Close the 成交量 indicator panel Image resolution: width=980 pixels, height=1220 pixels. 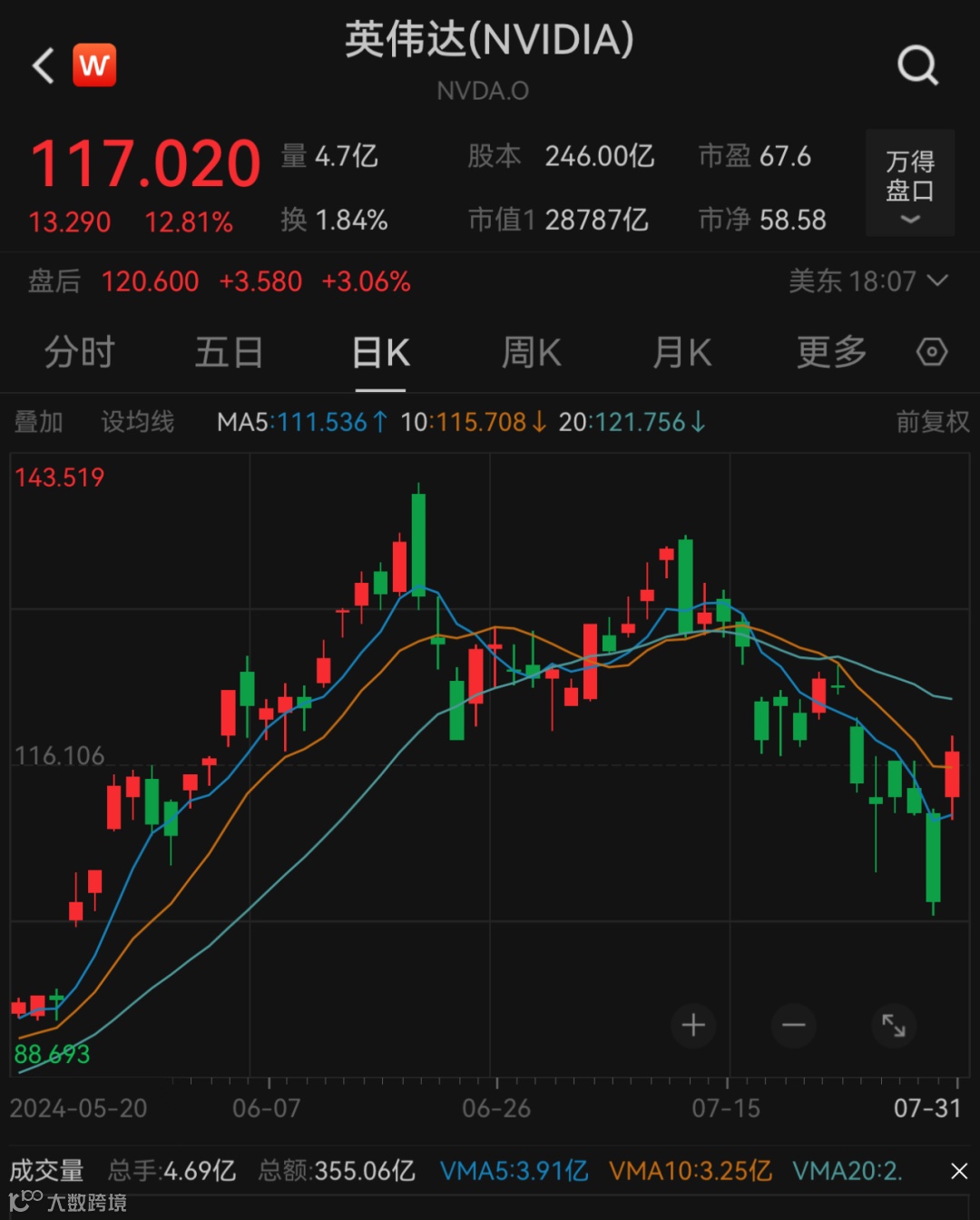(x=958, y=1171)
